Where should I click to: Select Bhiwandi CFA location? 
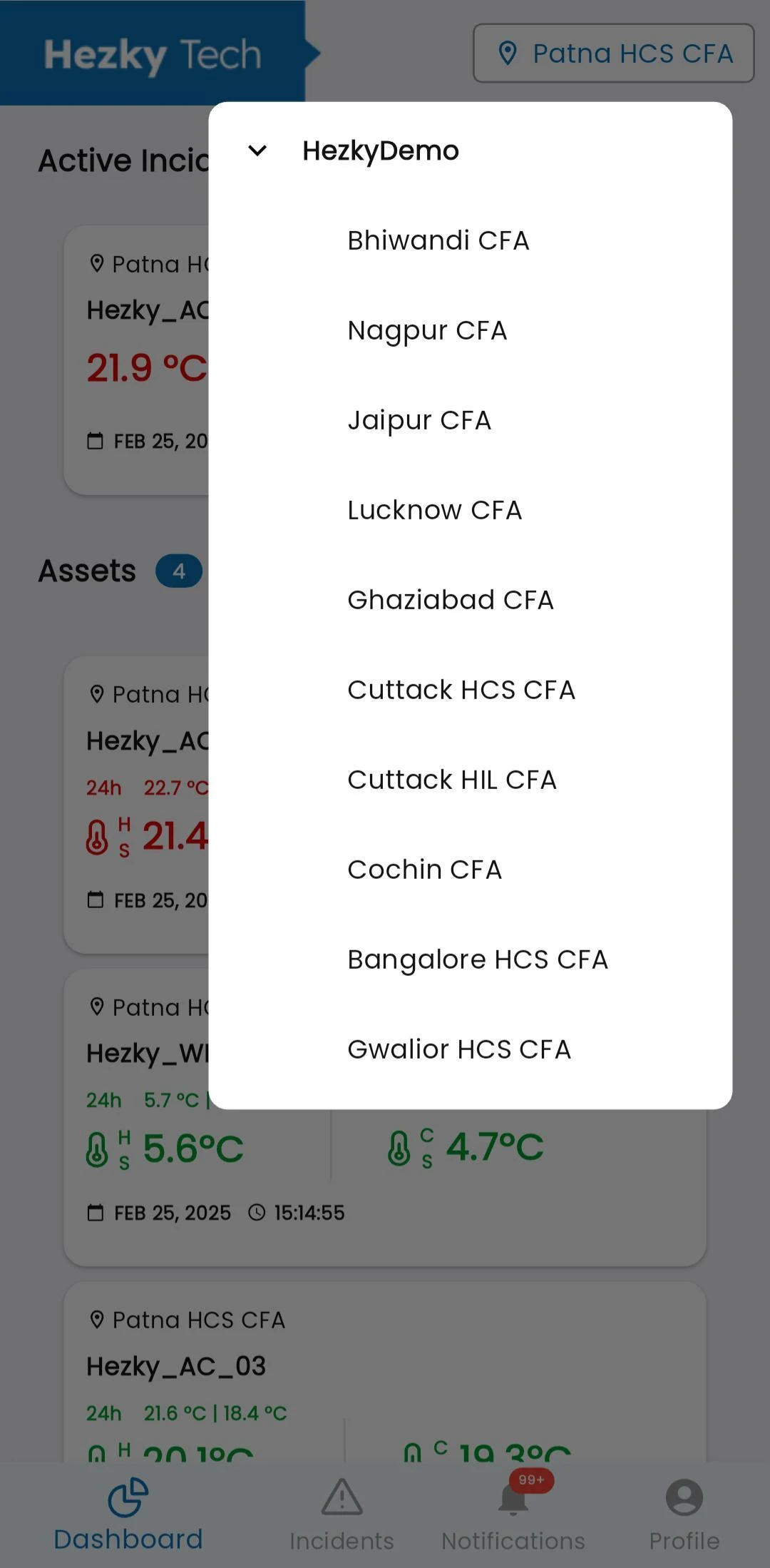tap(438, 241)
